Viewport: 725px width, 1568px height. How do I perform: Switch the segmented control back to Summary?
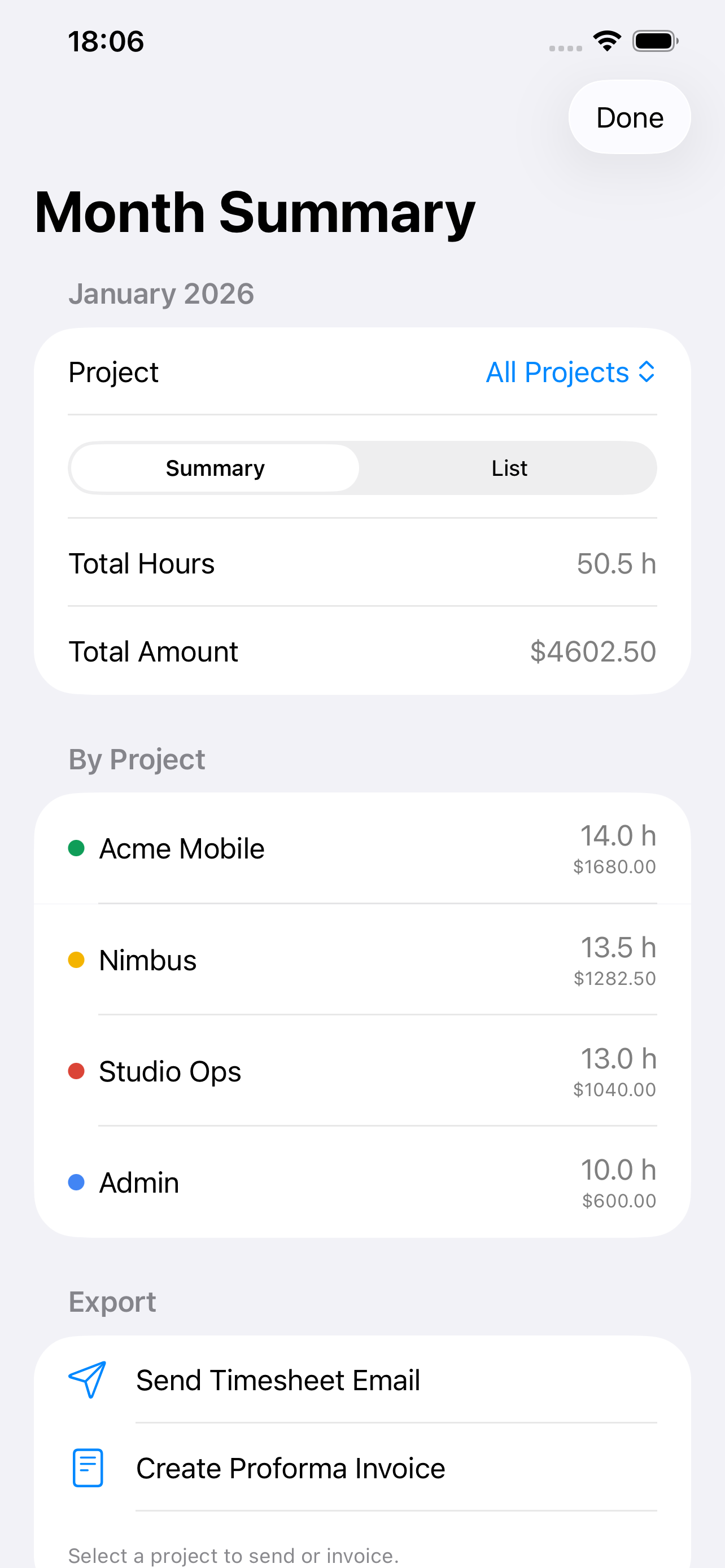(x=214, y=467)
